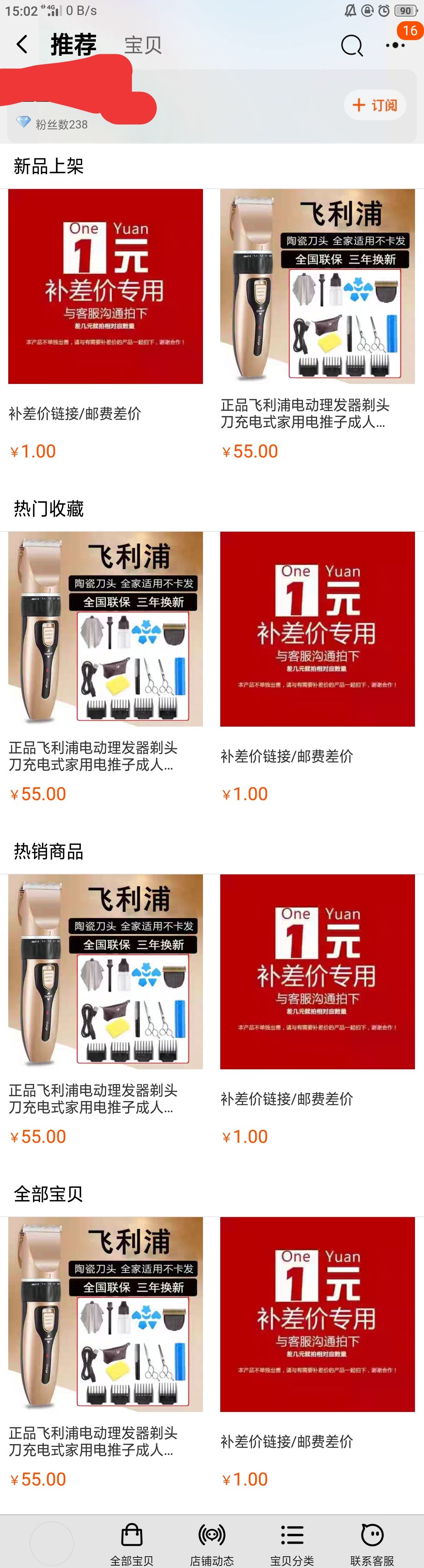This screenshot has width=424, height=1568.
Task: Subscribe with the 订阅 button
Action: [x=375, y=105]
